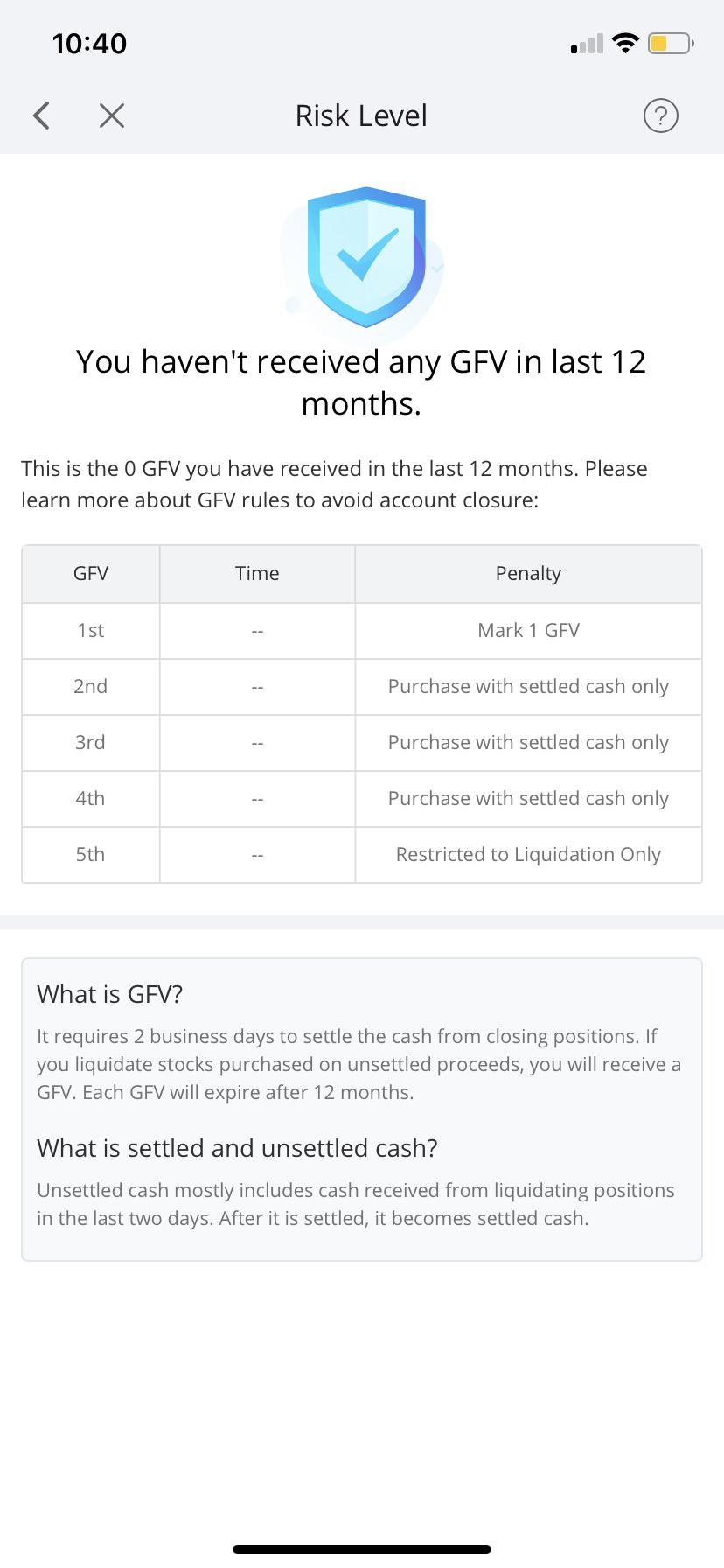The height and width of the screenshot is (1568, 724).
Task: Tap the Wi-Fi icon in status bar
Action: (627, 42)
